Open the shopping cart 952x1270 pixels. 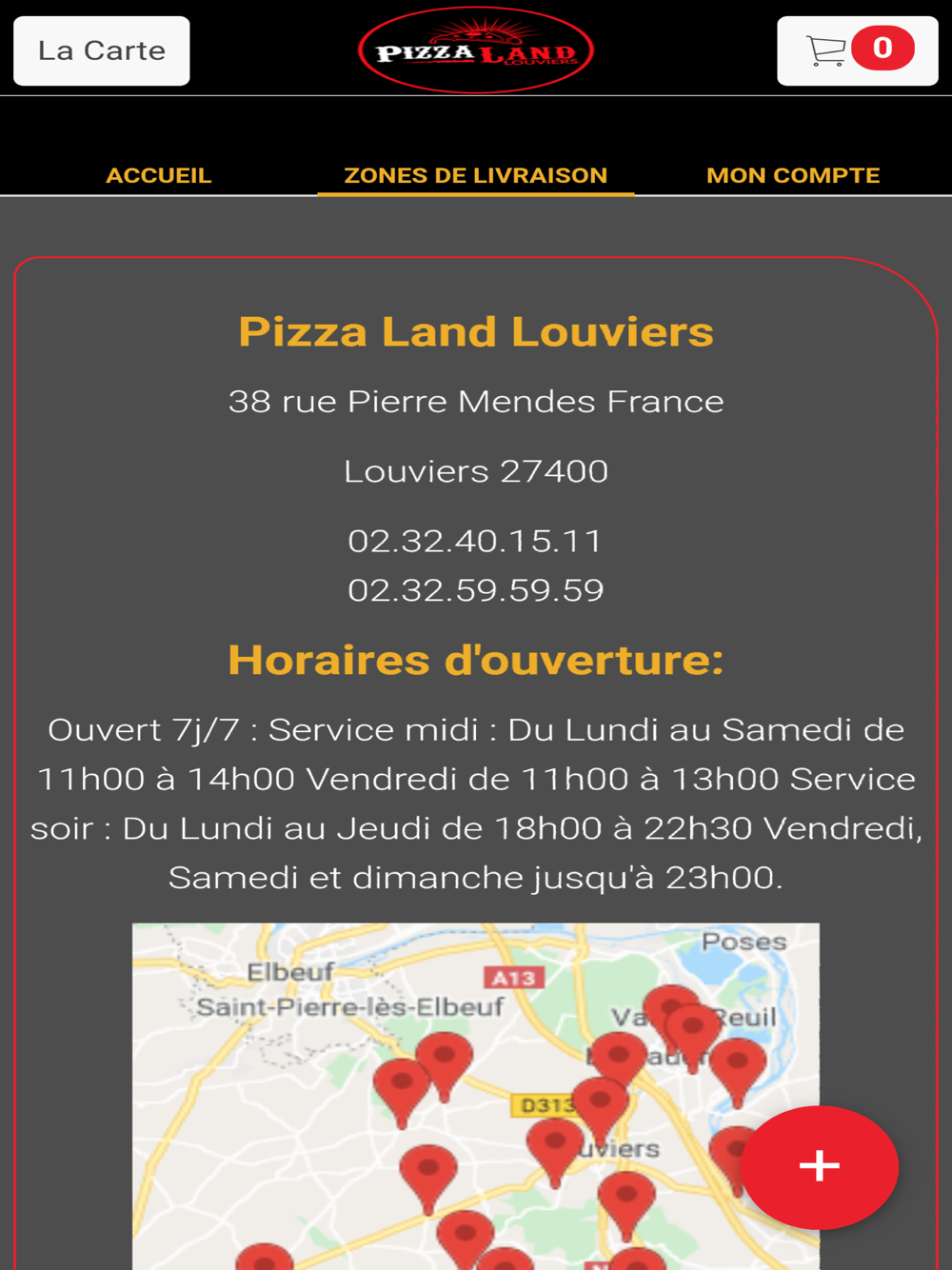click(x=857, y=50)
